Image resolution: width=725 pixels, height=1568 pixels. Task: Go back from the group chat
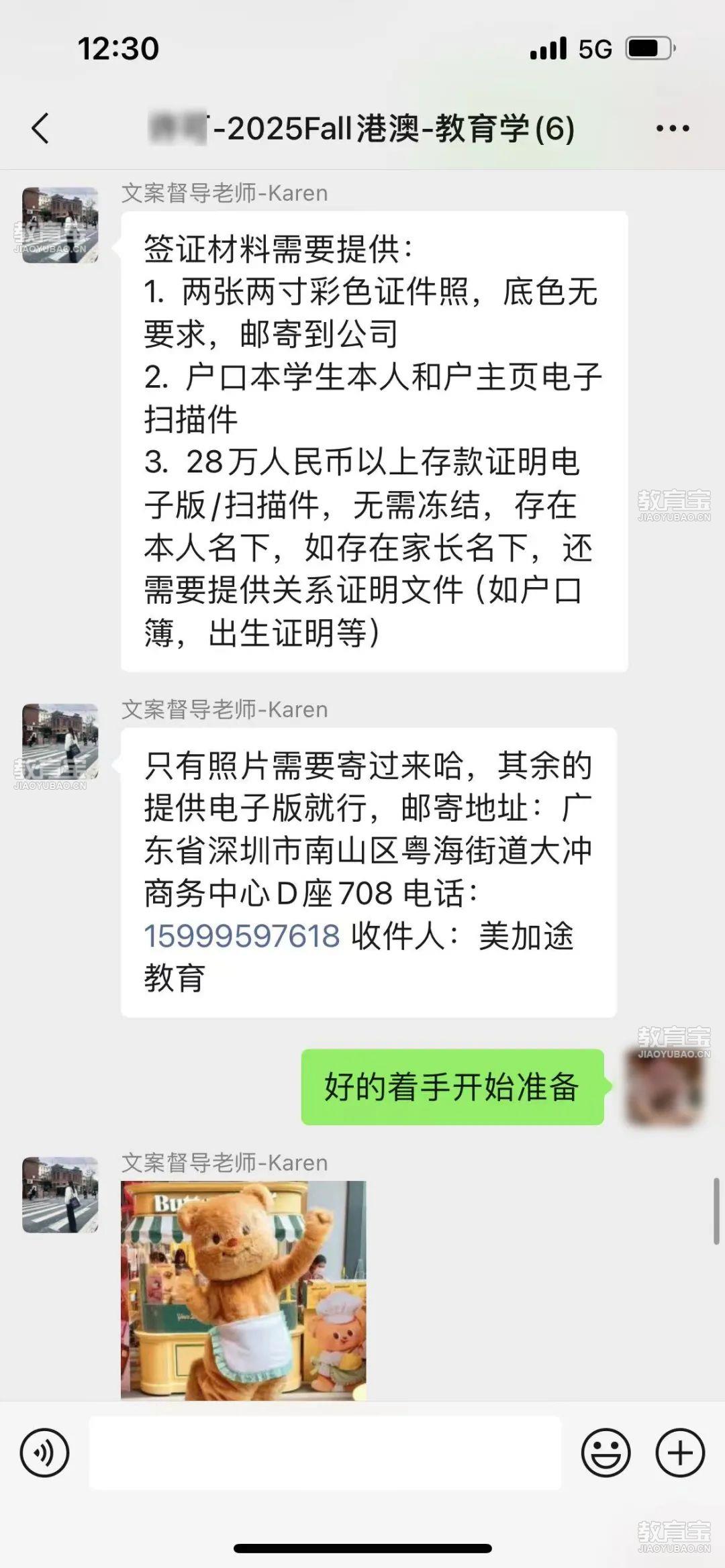[x=40, y=128]
